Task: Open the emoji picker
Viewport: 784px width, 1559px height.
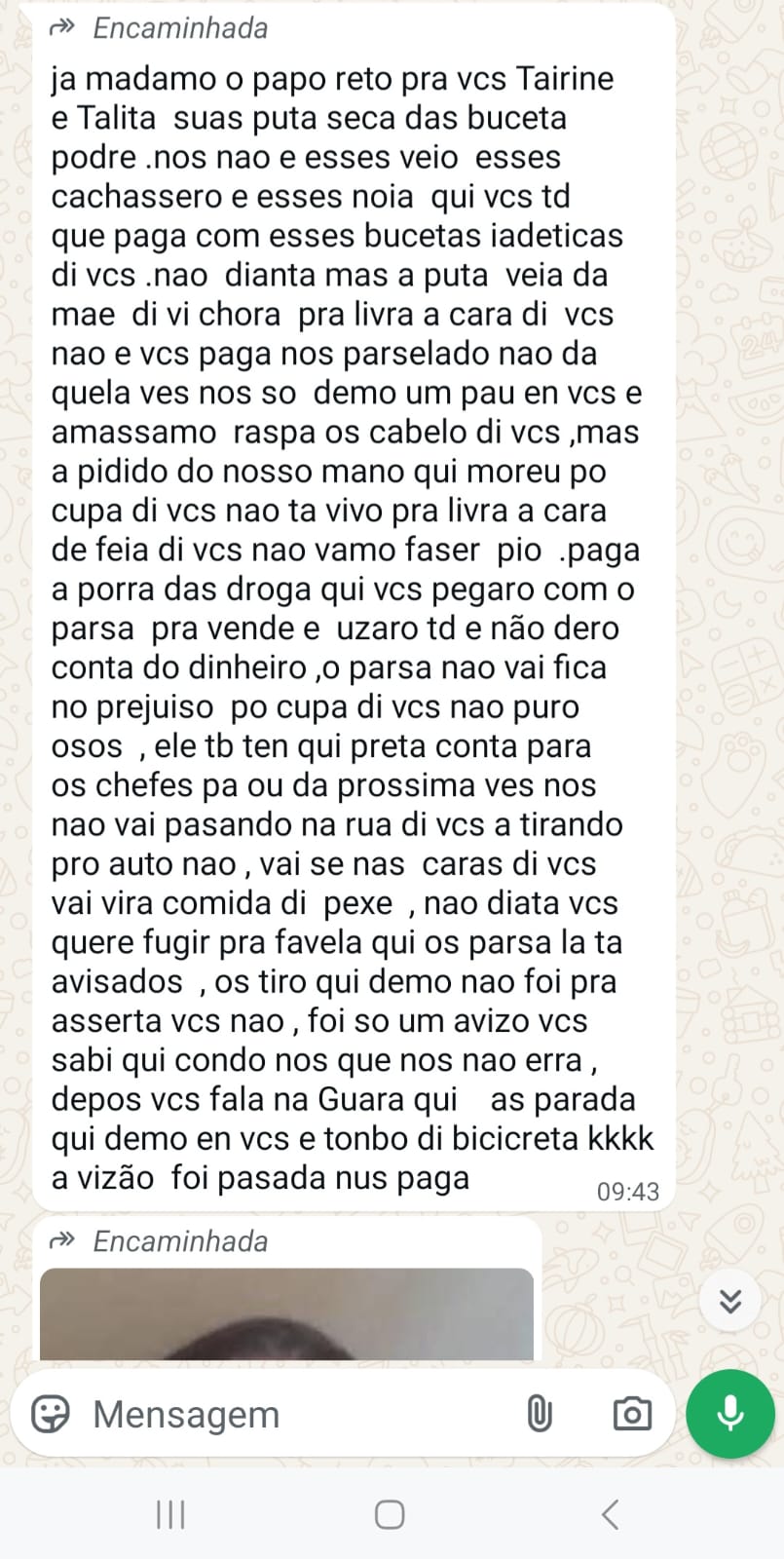Action: [x=51, y=1414]
